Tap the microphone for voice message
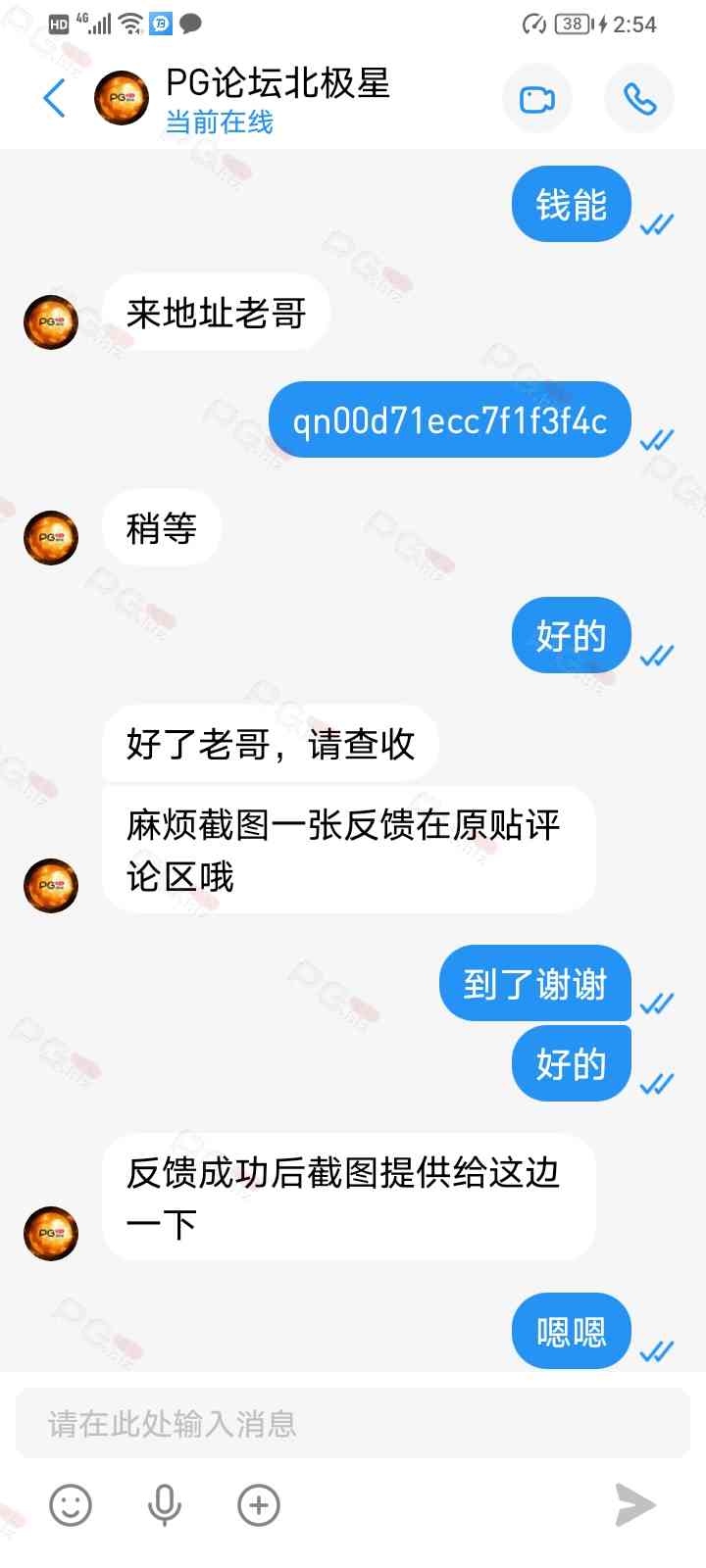 (164, 1505)
